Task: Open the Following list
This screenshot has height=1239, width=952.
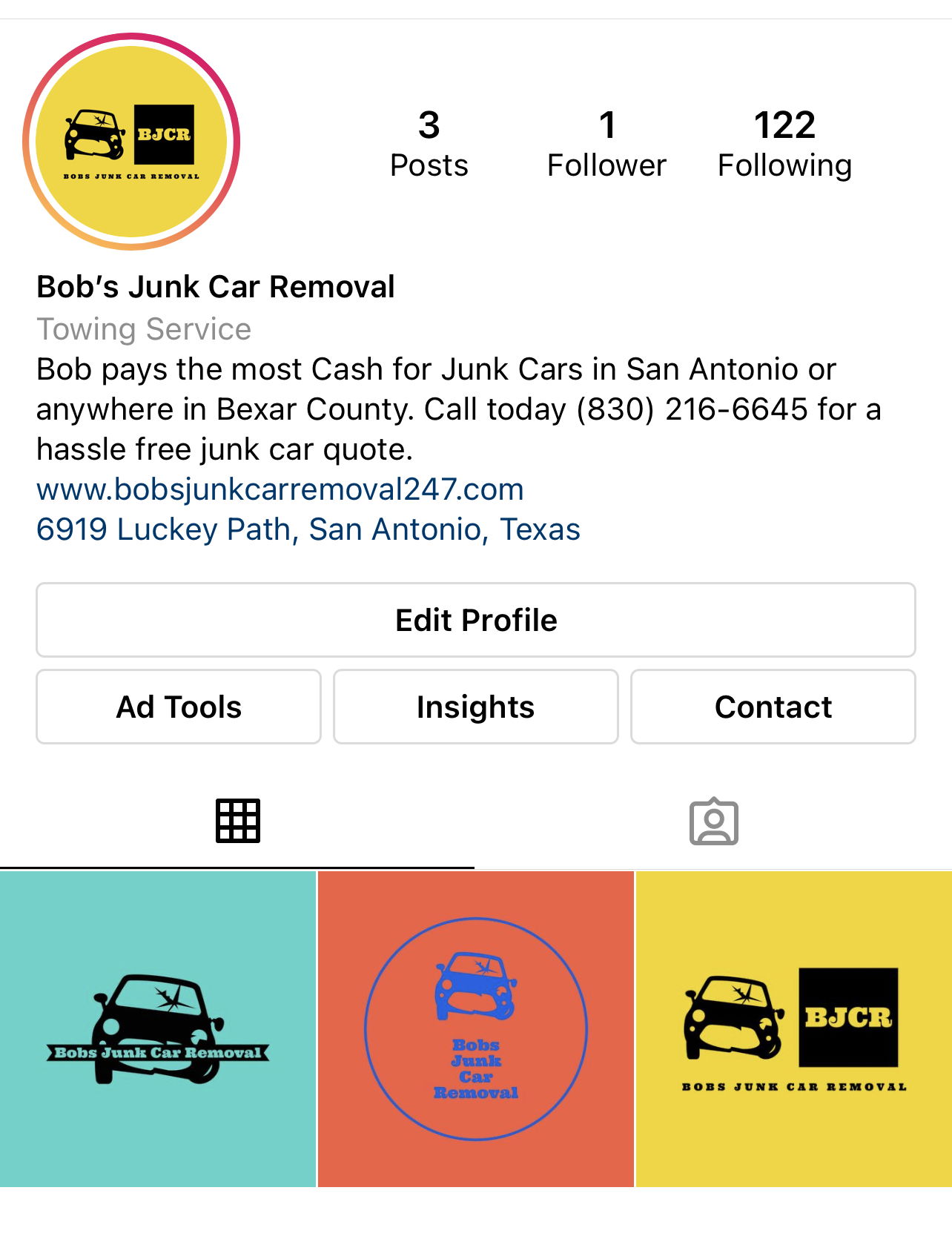Action: tap(784, 142)
